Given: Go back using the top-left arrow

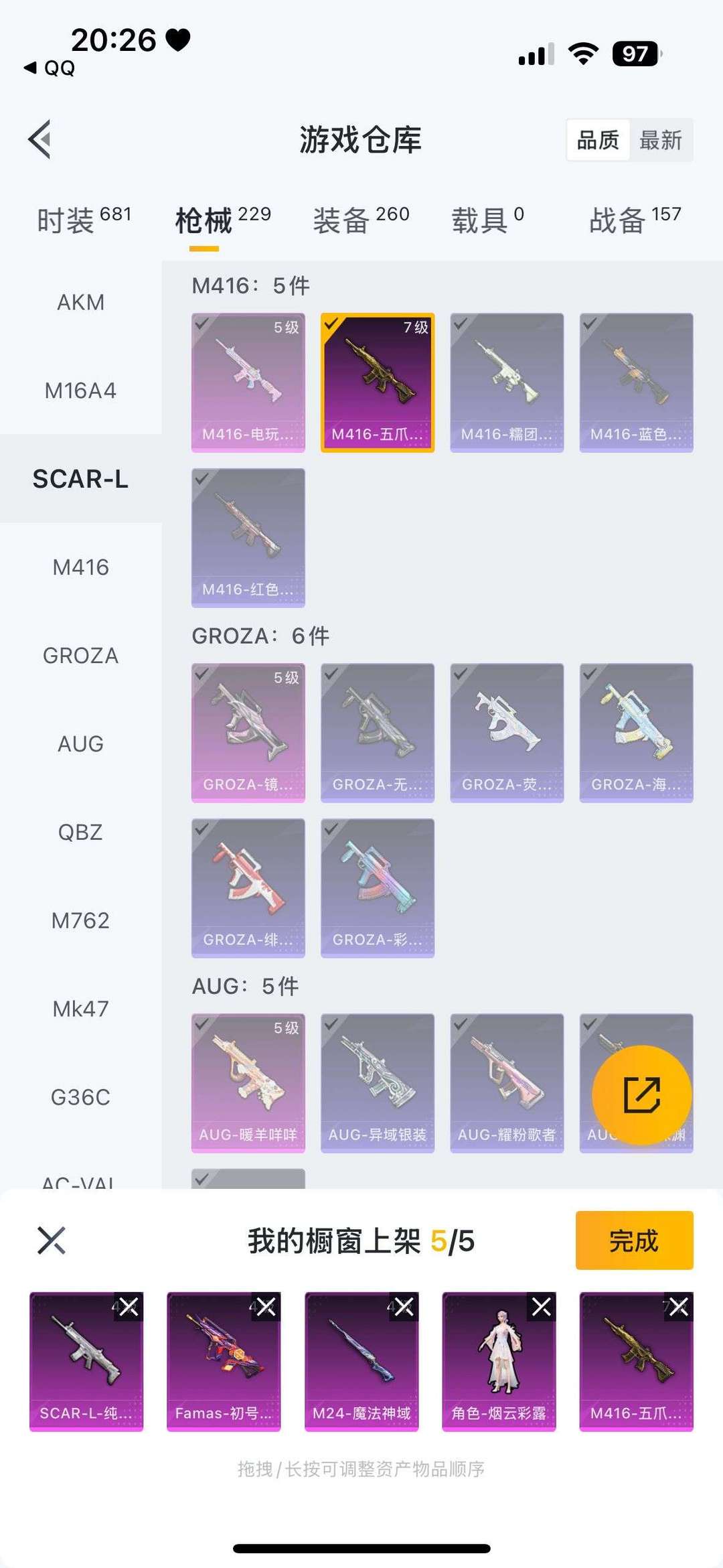Looking at the screenshot, I should [40, 139].
